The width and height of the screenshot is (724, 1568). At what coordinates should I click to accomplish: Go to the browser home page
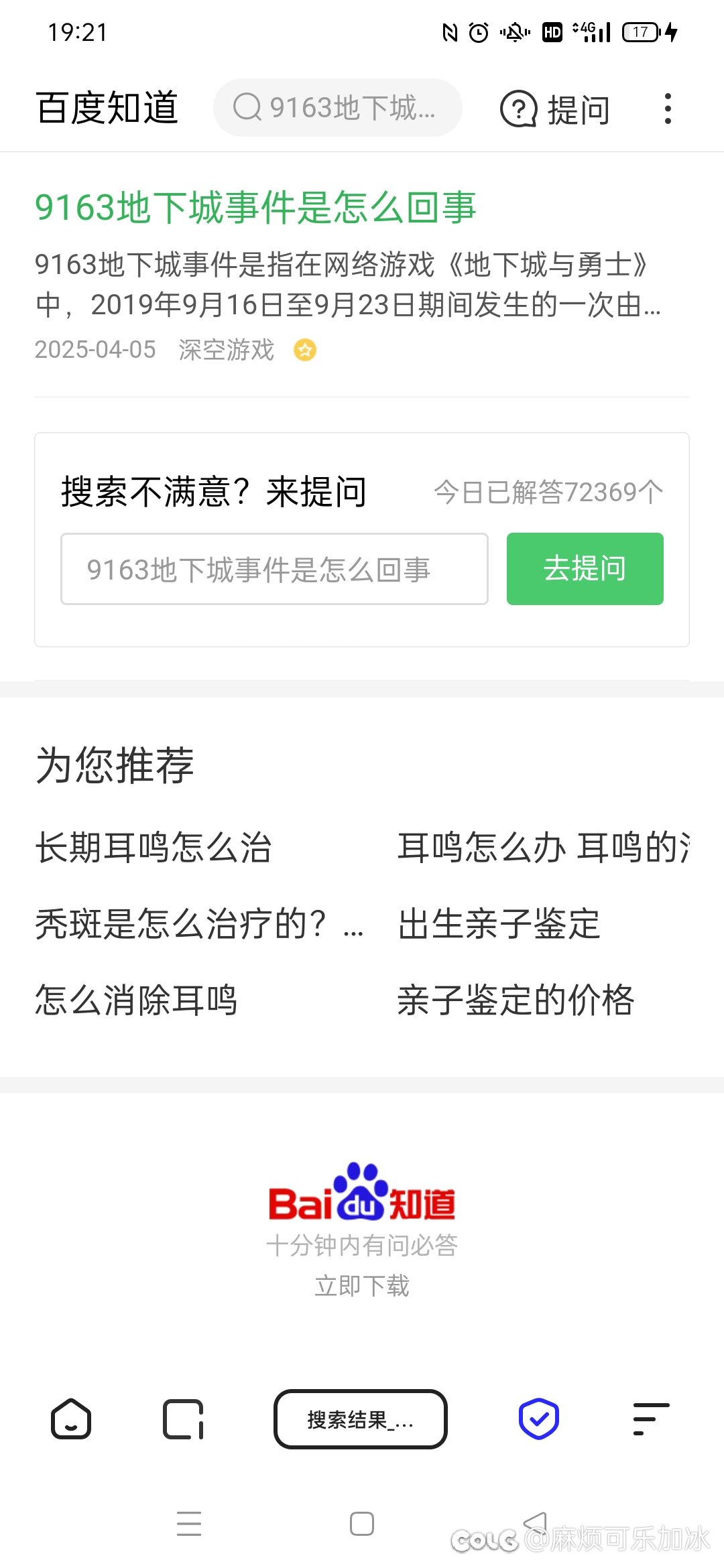coord(71,1419)
